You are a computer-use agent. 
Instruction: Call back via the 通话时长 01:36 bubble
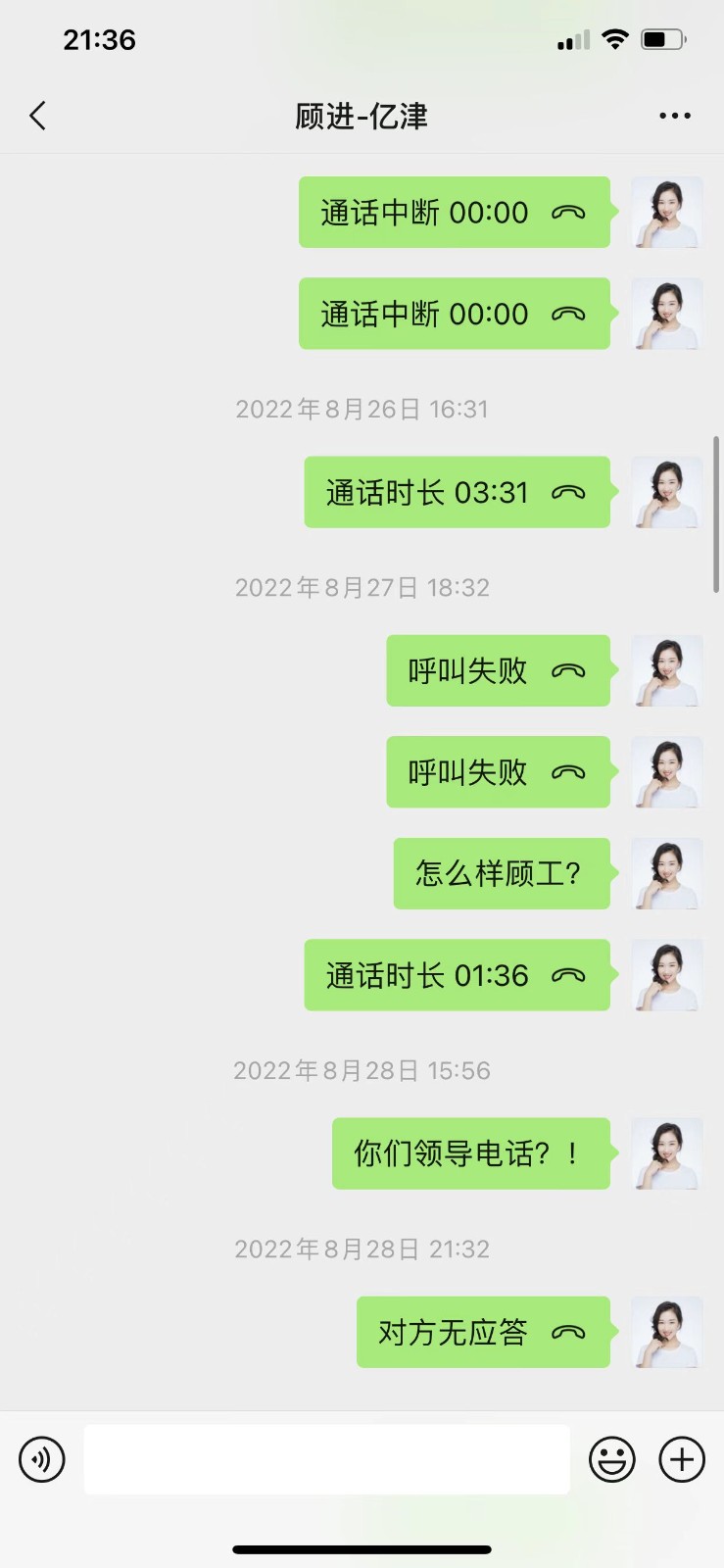tap(457, 975)
